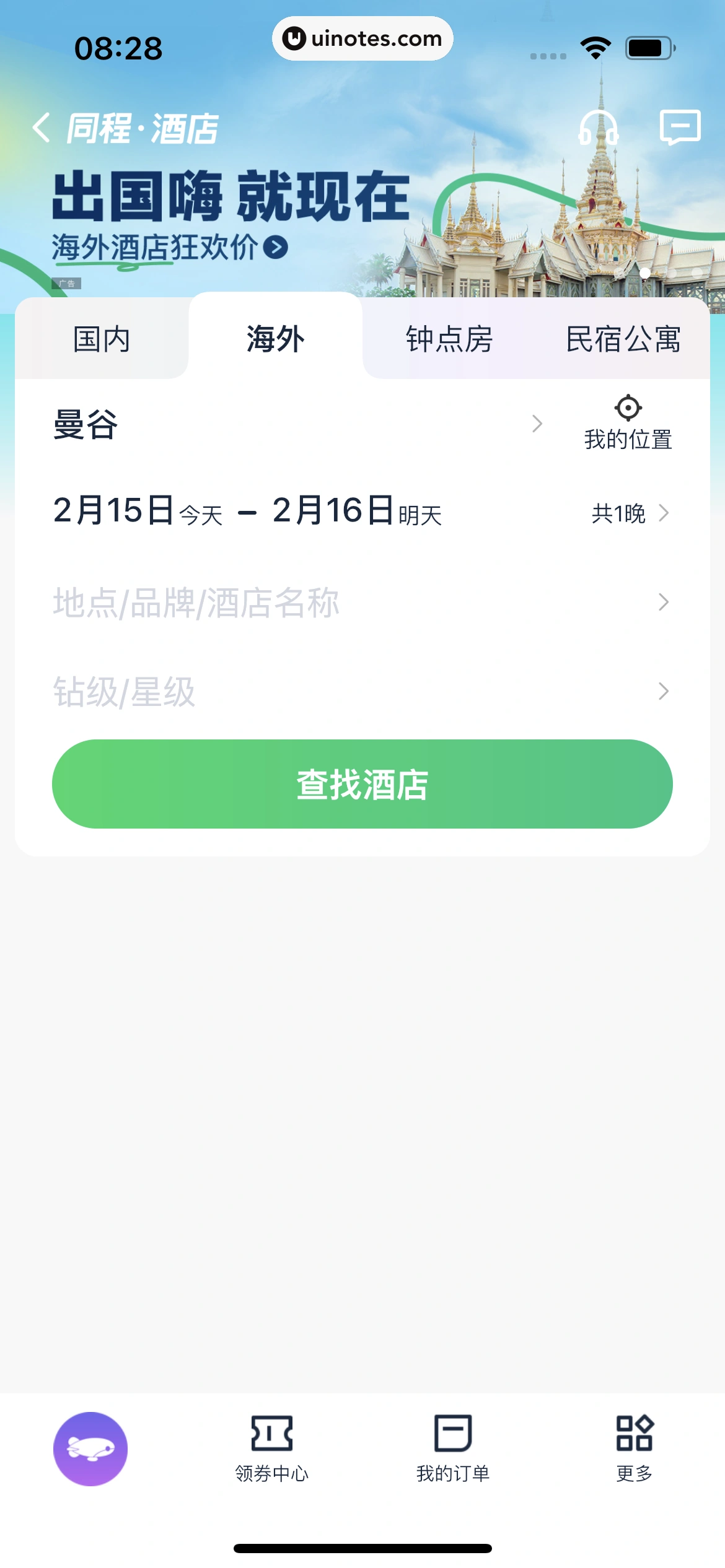The height and width of the screenshot is (1568, 725).
Task: Open the messages icon
Action: (680, 128)
